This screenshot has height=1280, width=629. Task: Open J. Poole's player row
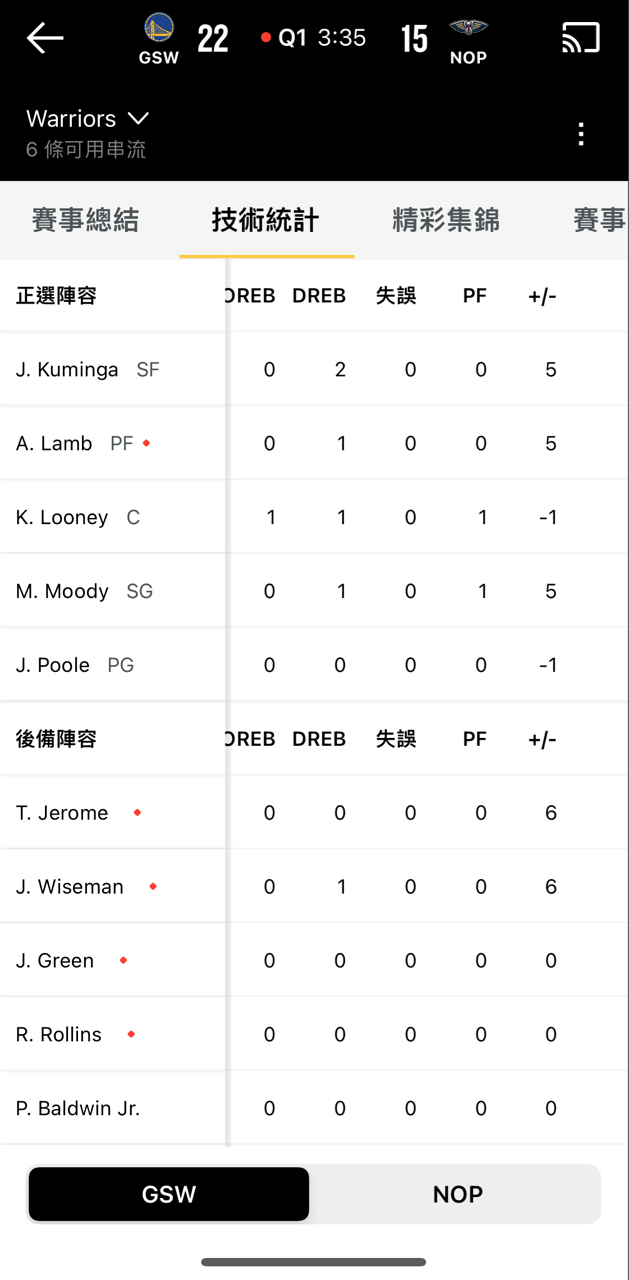pos(314,665)
